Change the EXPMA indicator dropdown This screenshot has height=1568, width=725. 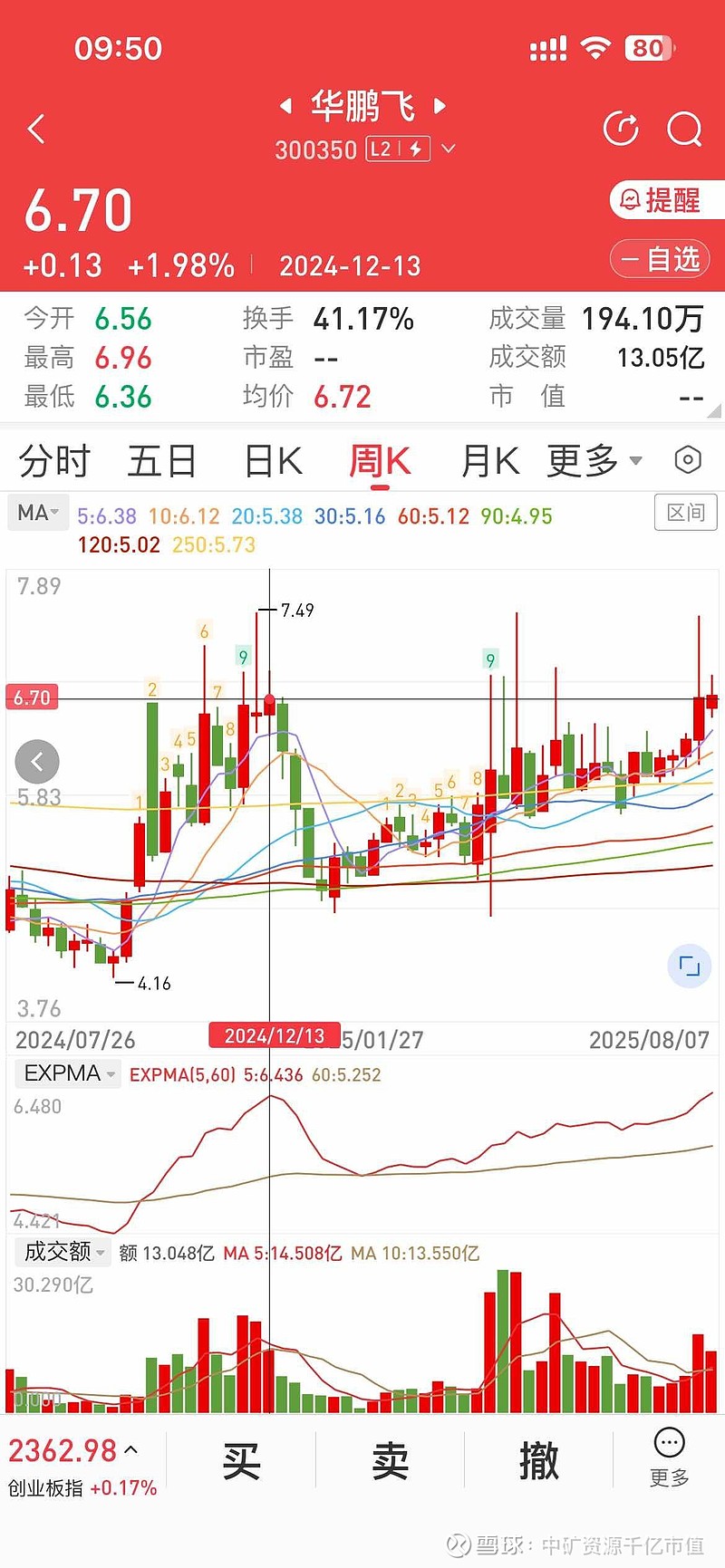coord(69,1073)
